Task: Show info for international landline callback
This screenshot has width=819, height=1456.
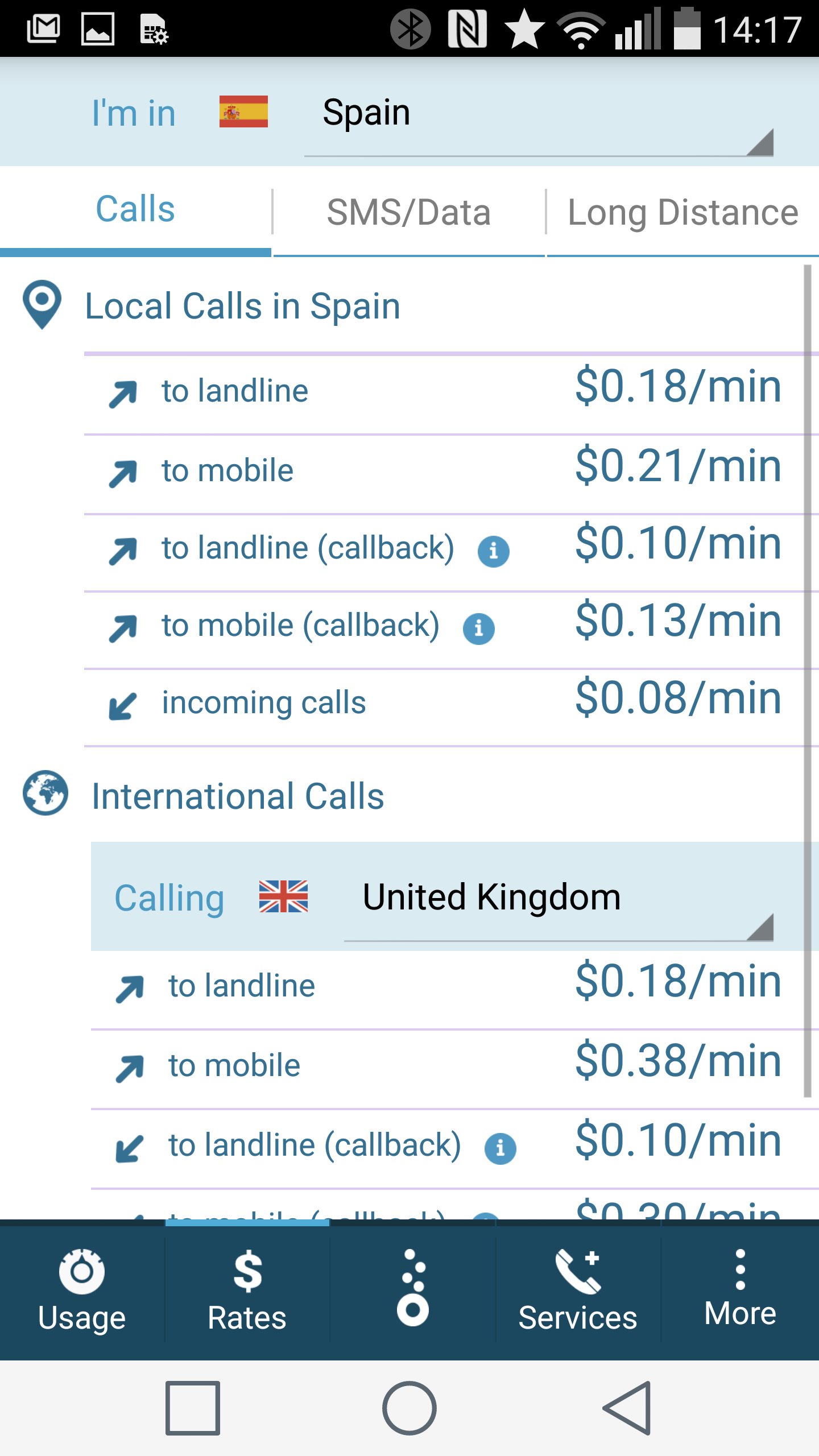Action: point(500,1148)
